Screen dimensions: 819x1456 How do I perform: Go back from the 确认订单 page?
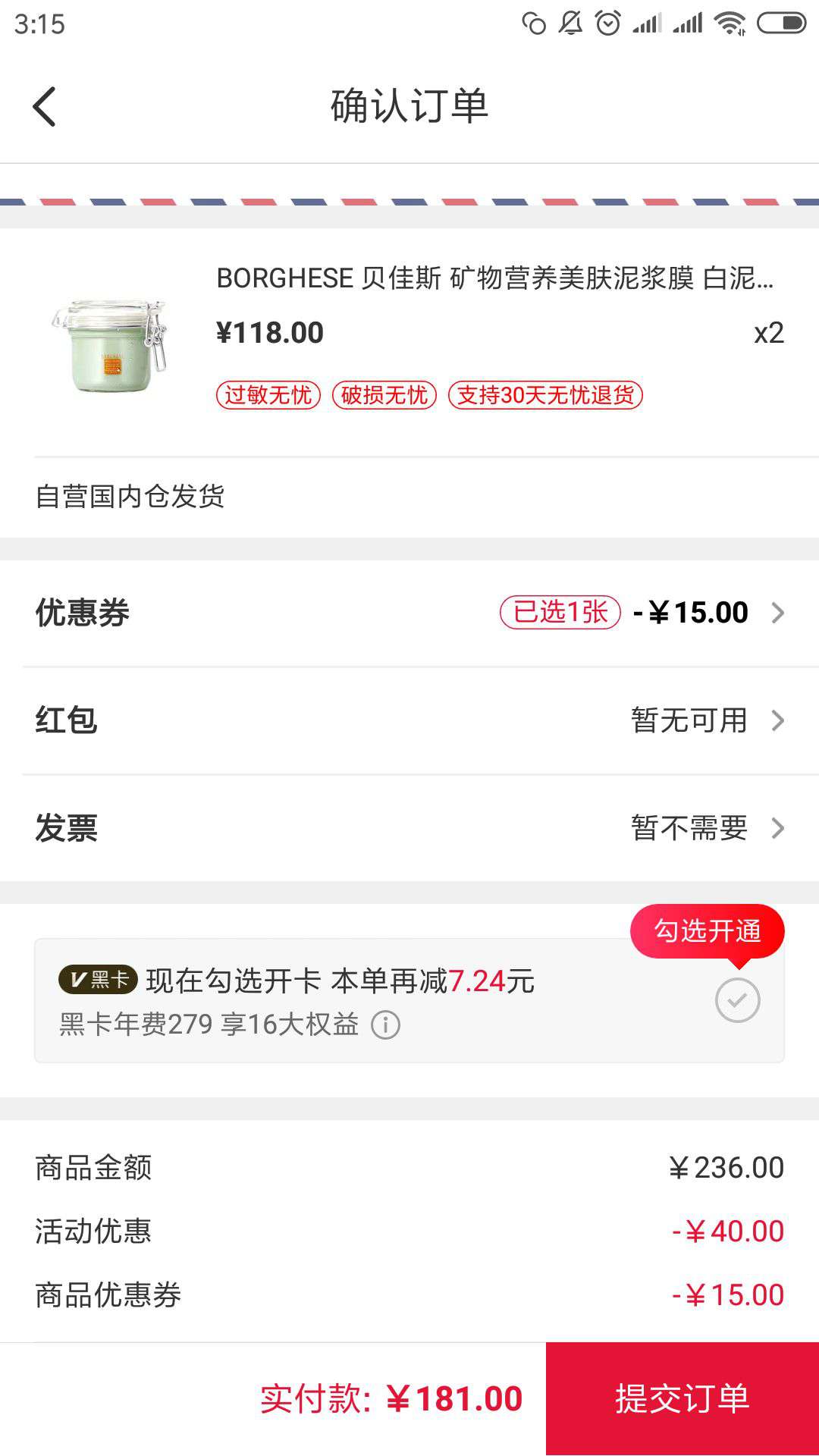[x=45, y=106]
